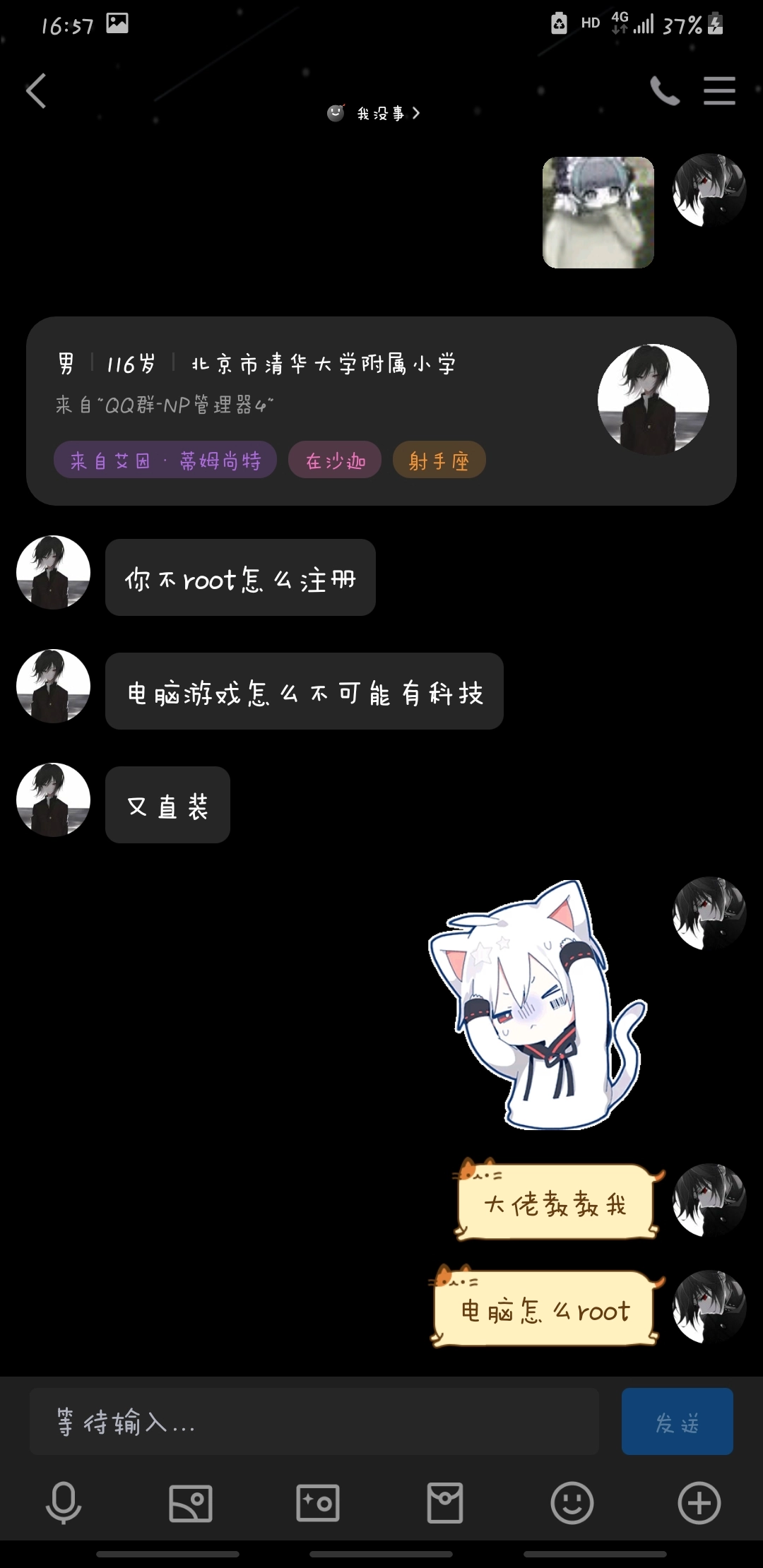The height and width of the screenshot is (1568, 763).
Task: Open the image message thumbnail
Action: click(x=598, y=213)
